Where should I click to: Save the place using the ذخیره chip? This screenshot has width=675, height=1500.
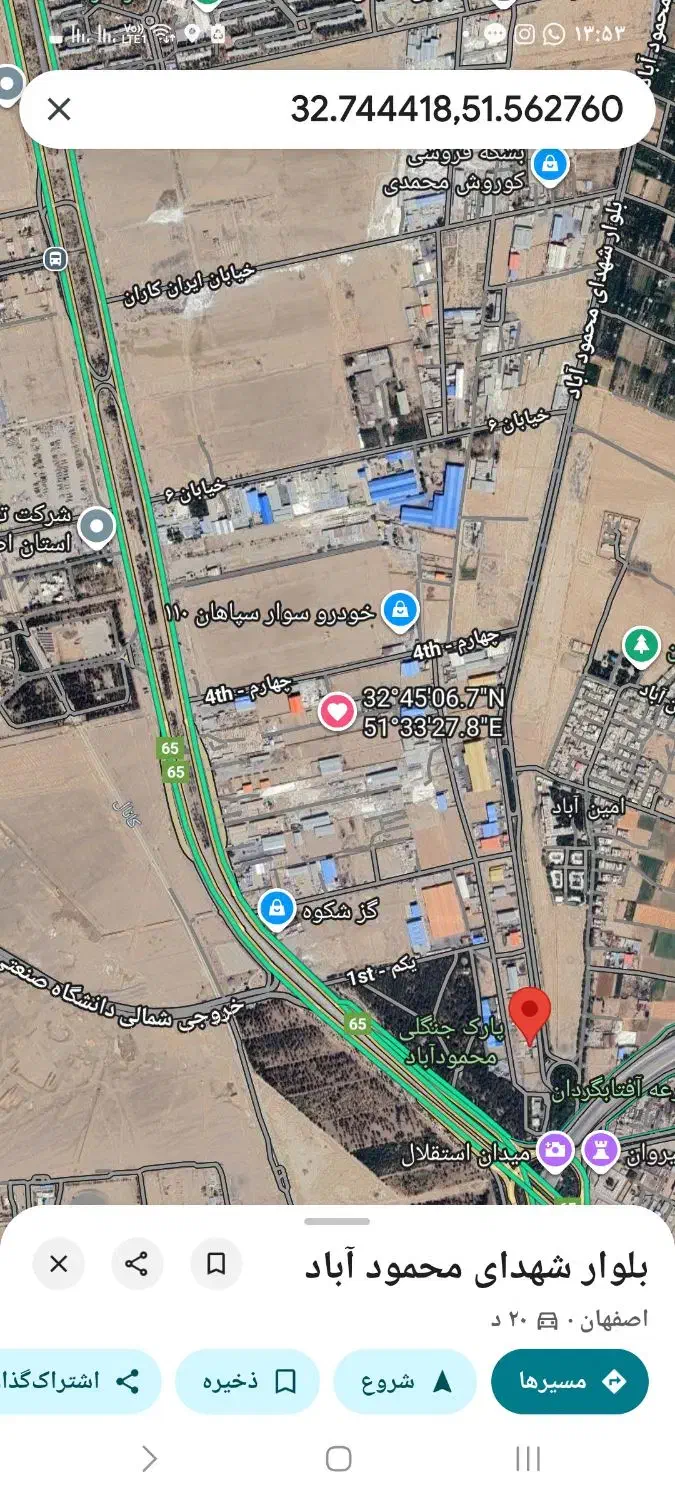point(247,1382)
